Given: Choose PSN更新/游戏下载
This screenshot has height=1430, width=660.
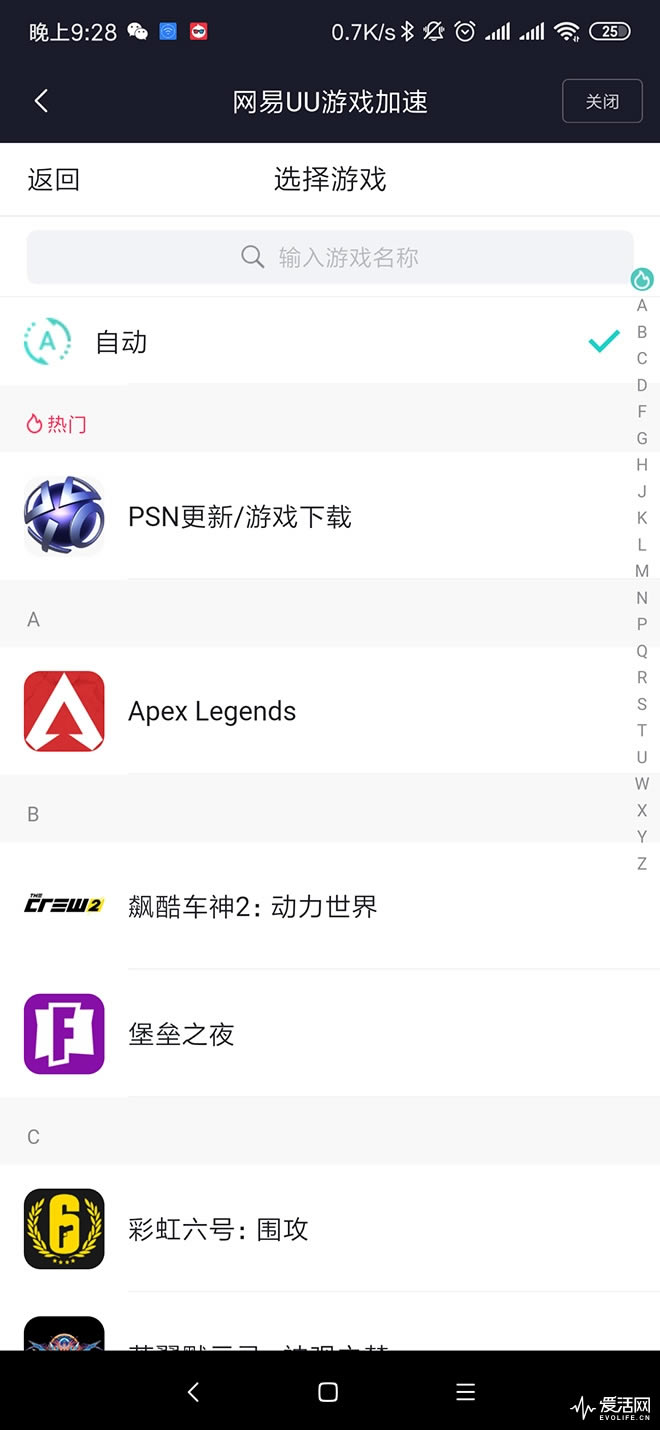Looking at the screenshot, I should tap(300, 517).
